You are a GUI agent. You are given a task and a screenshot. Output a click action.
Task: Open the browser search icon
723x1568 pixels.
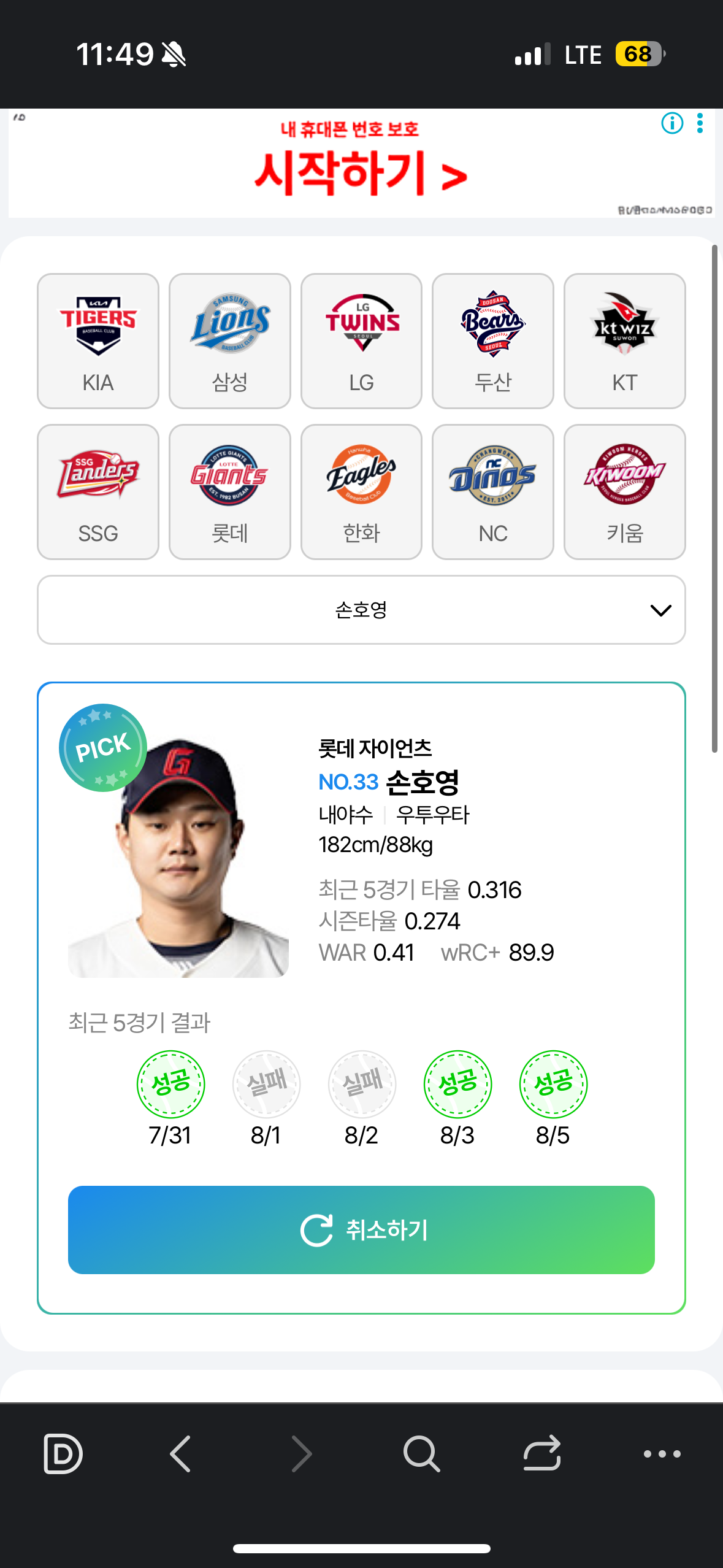tap(421, 1453)
